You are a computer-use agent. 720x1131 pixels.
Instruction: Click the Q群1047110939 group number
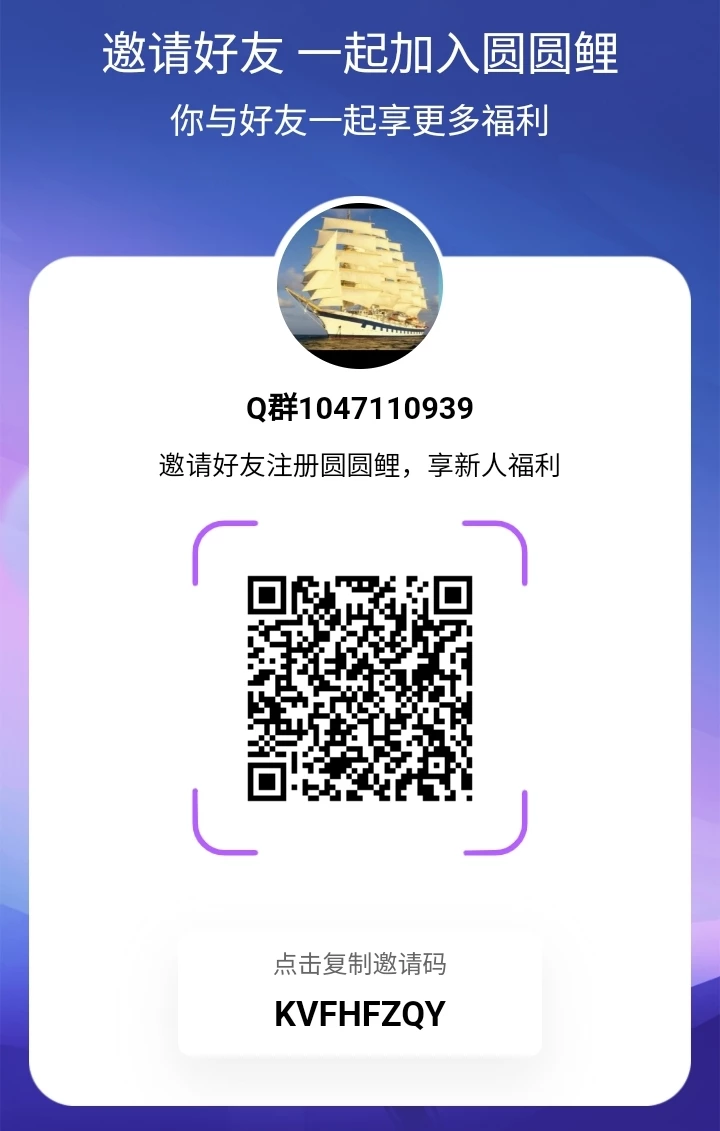pos(360,407)
